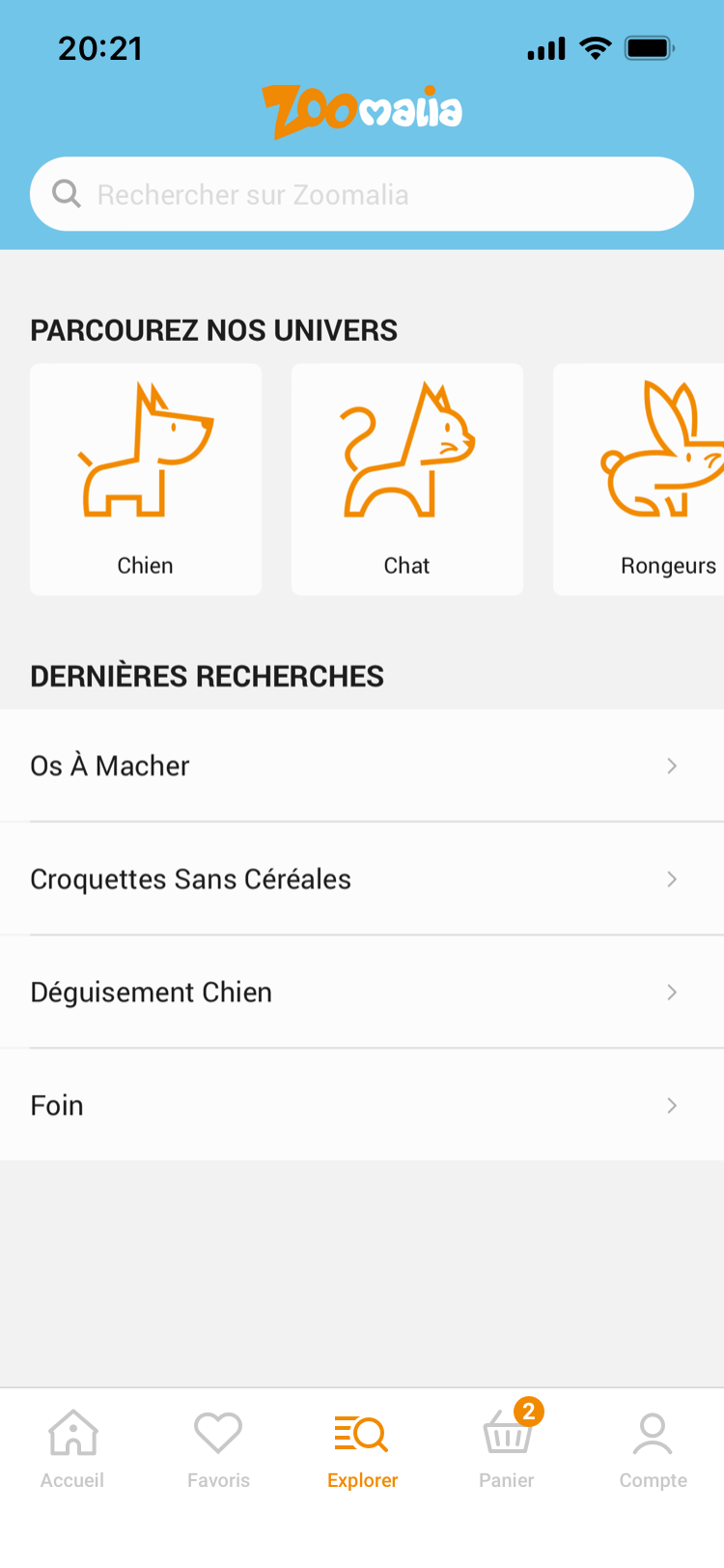Open Favoris via the heart icon

click(x=218, y=1433)
